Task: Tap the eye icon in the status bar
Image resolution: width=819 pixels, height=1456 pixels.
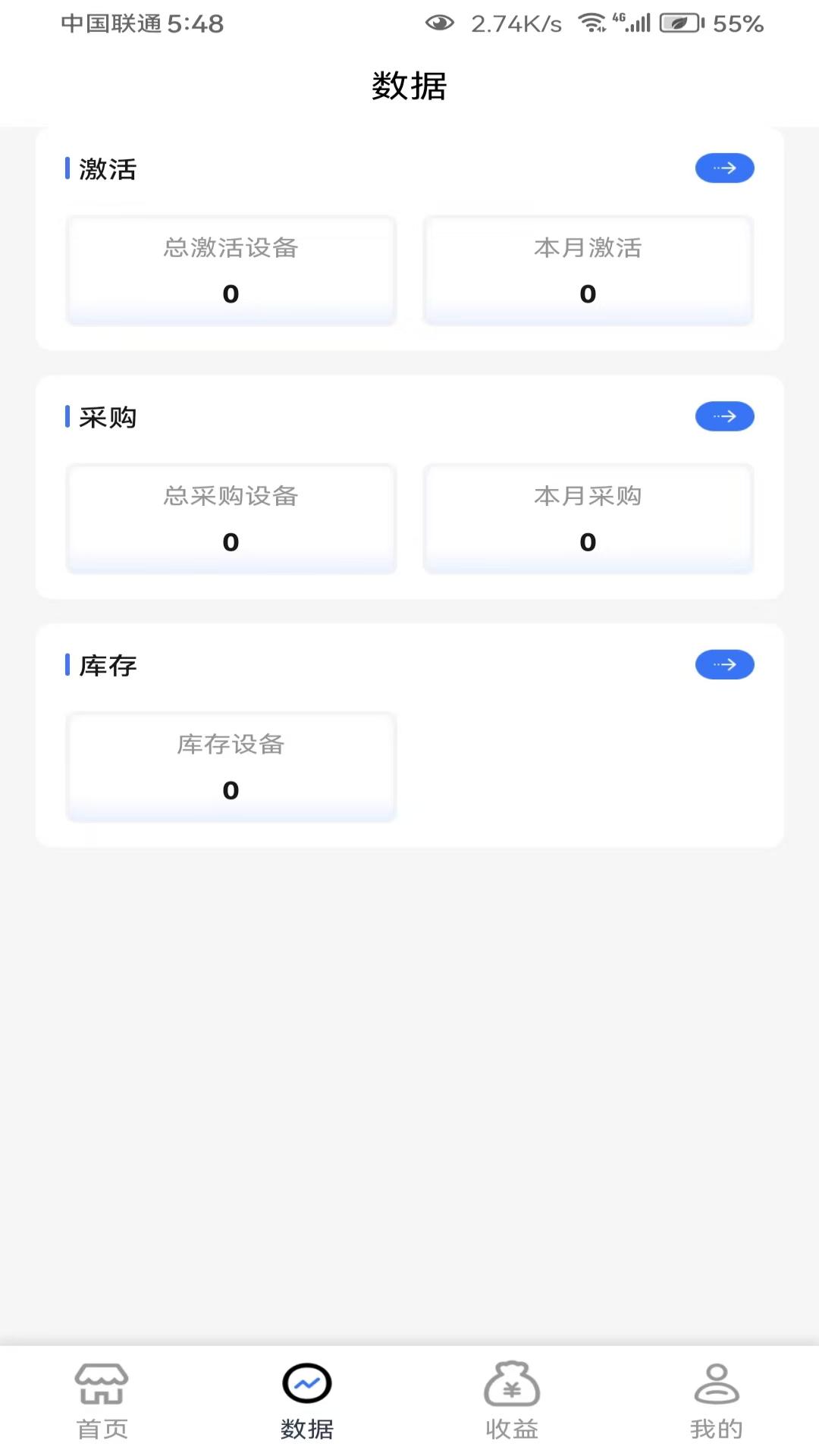Action: pyautogui.click(x=438, y=24)
